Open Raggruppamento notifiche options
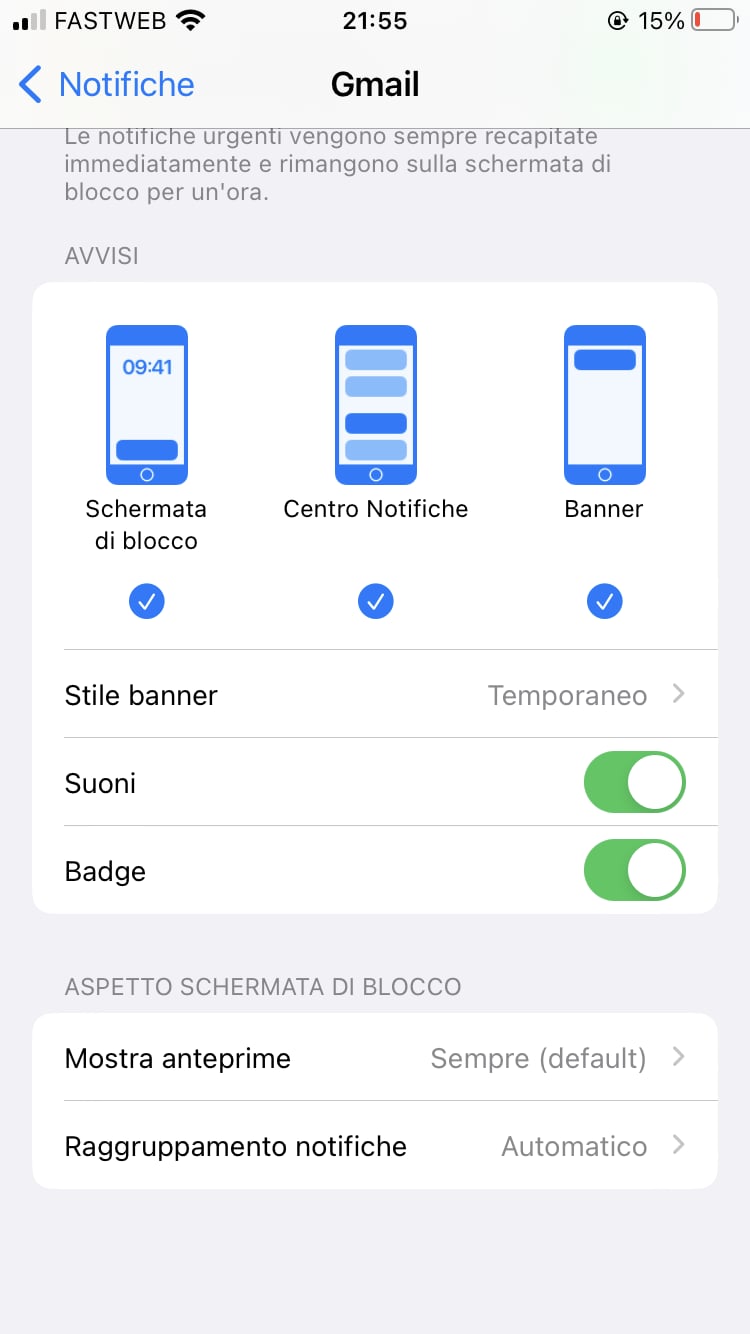This screenshot has width=750, height=1334. pos(375,1145)
